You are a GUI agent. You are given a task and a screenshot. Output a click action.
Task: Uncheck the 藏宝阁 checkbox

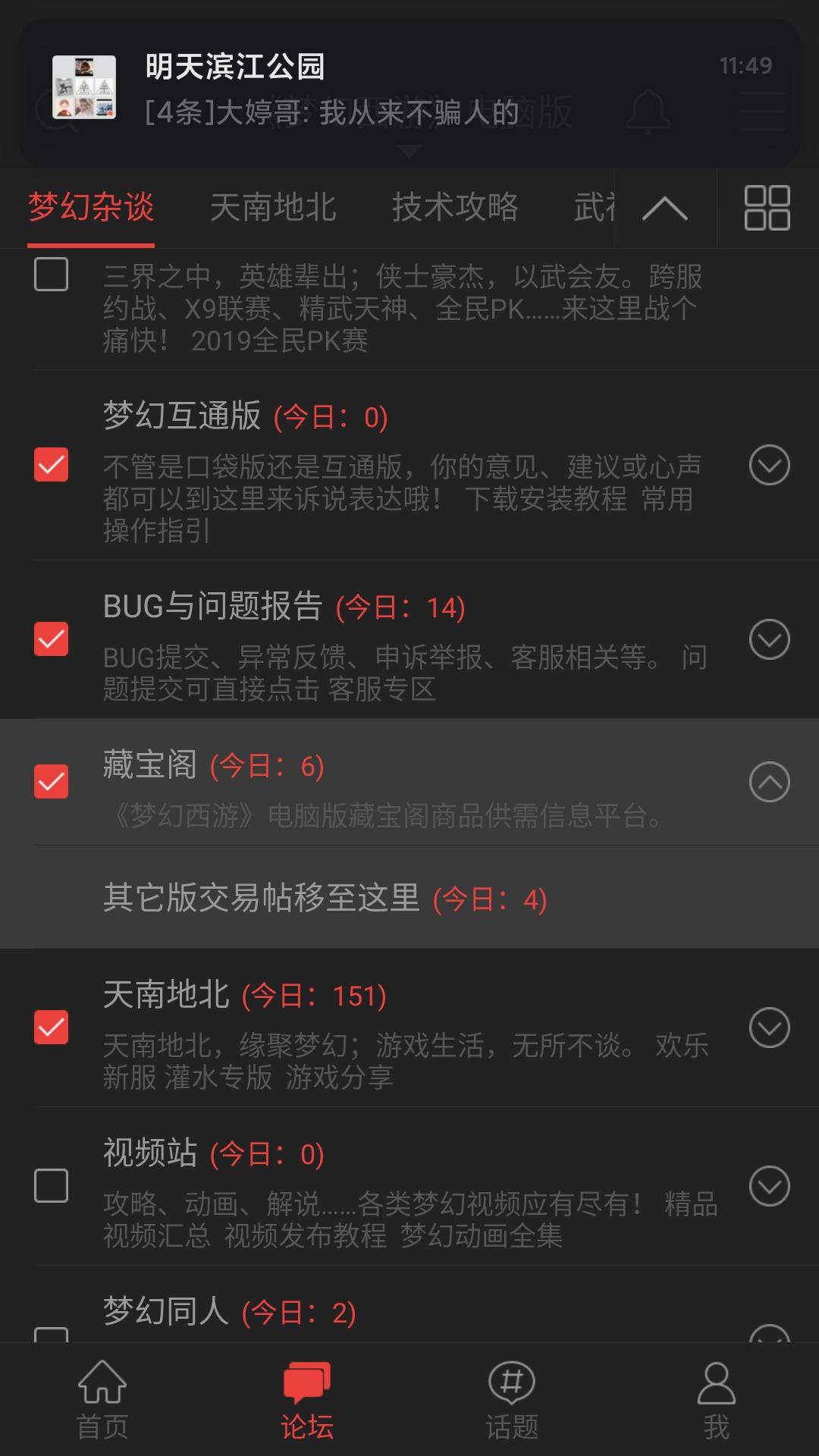(x=52, y=782)
